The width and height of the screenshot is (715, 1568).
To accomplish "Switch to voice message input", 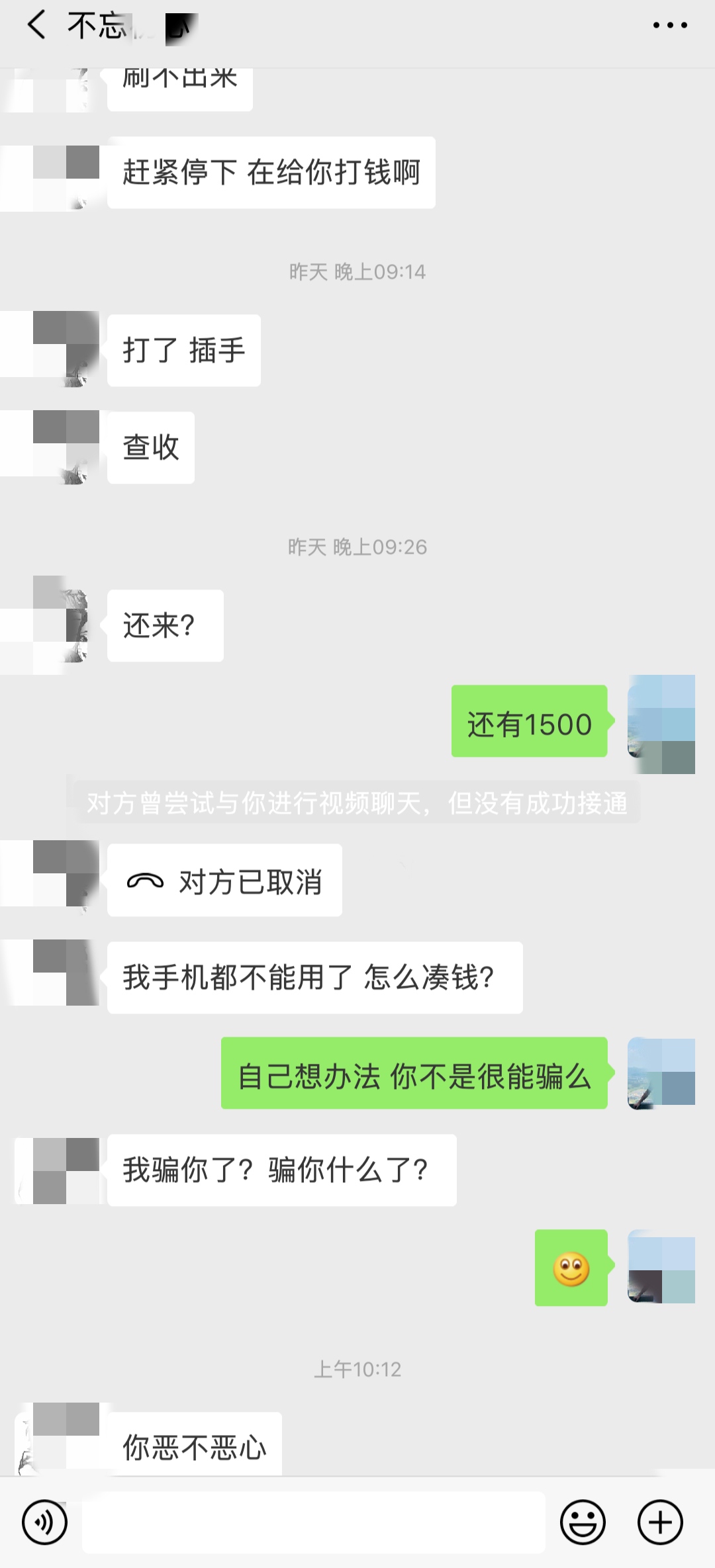I will coord(45,1522).
